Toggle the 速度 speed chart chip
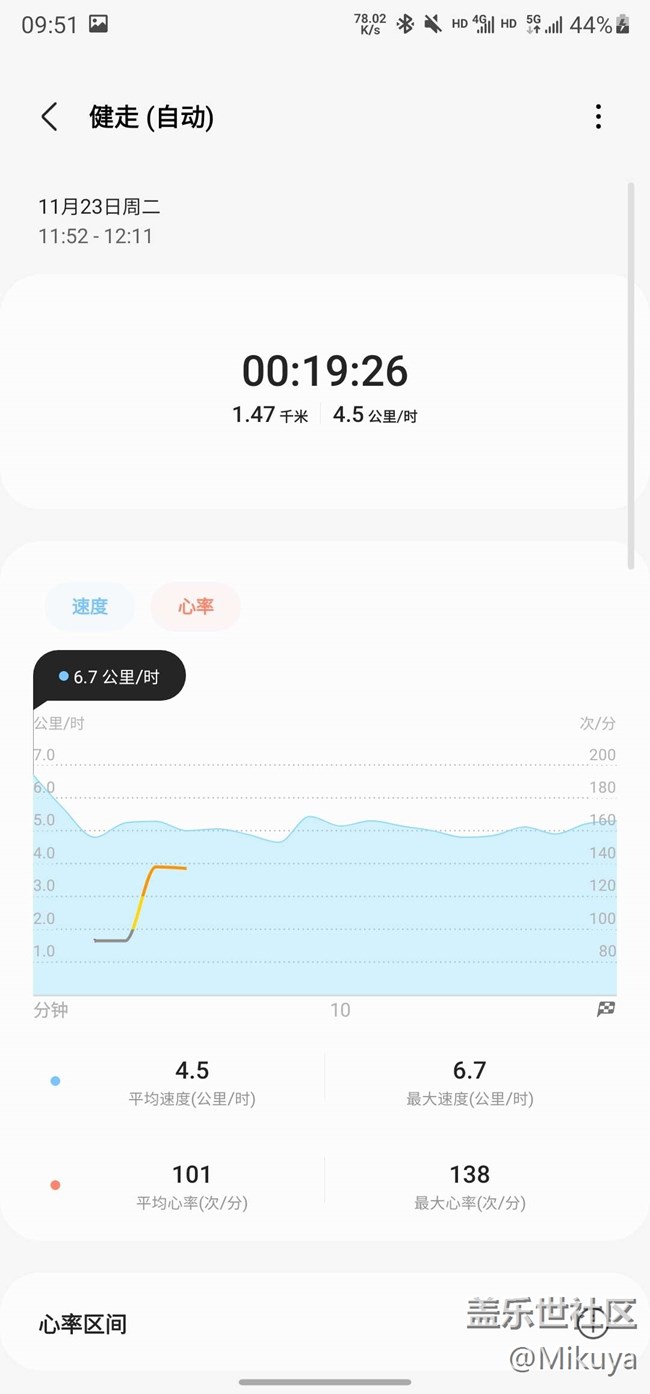The image size is (650, 1394). (x=90, y=606)
